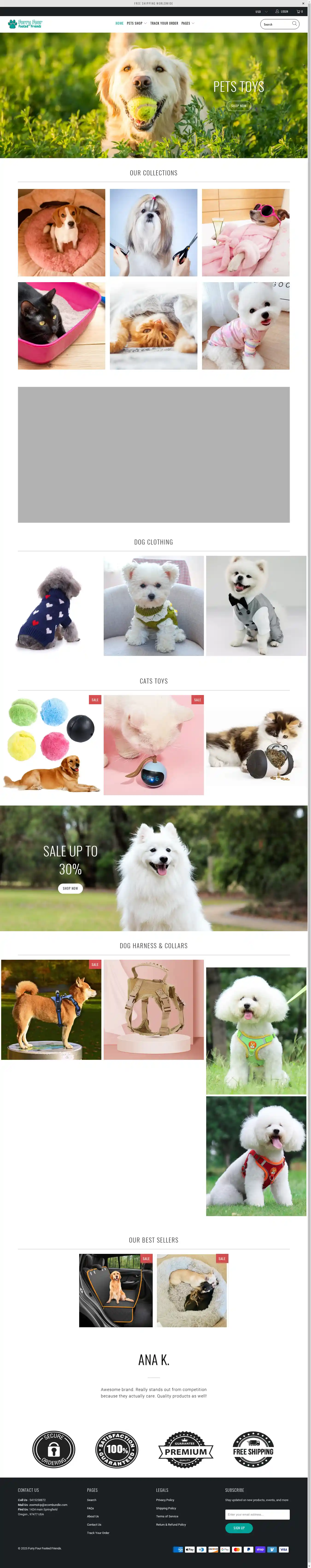
Task: Open the beagle in pink bed collection
Action: pos(62,232)
